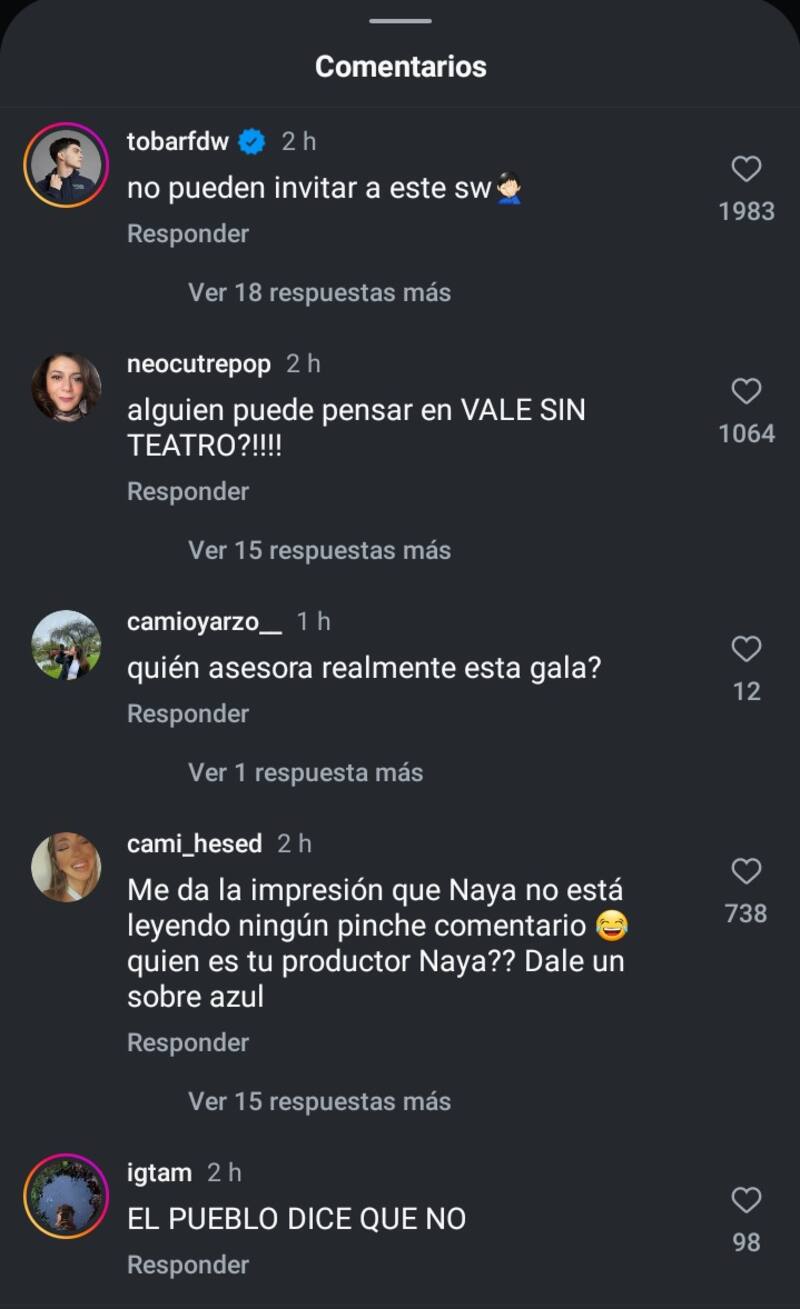Reply to tobarfdw using 'Responder' link
Viewport: 800px width, 1309px height.
(x=187, y=233)
